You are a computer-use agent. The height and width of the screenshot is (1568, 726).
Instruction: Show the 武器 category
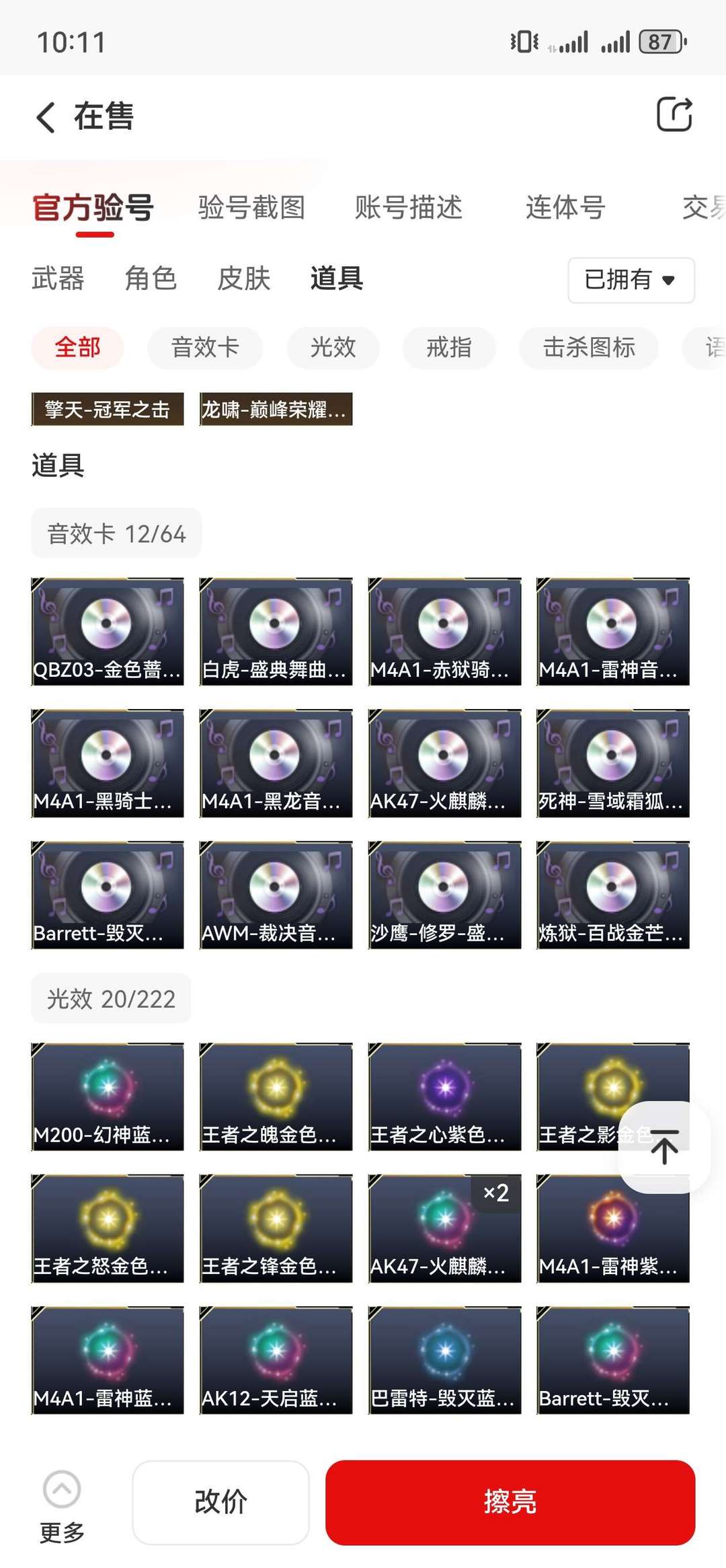click(x=58, y=278)
